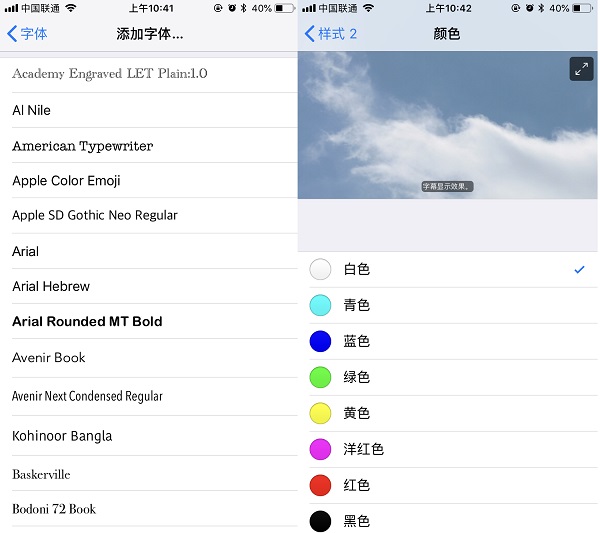Pick the 绿色 color
This screenshot has width=600, height=533.
tap(357, 378)
